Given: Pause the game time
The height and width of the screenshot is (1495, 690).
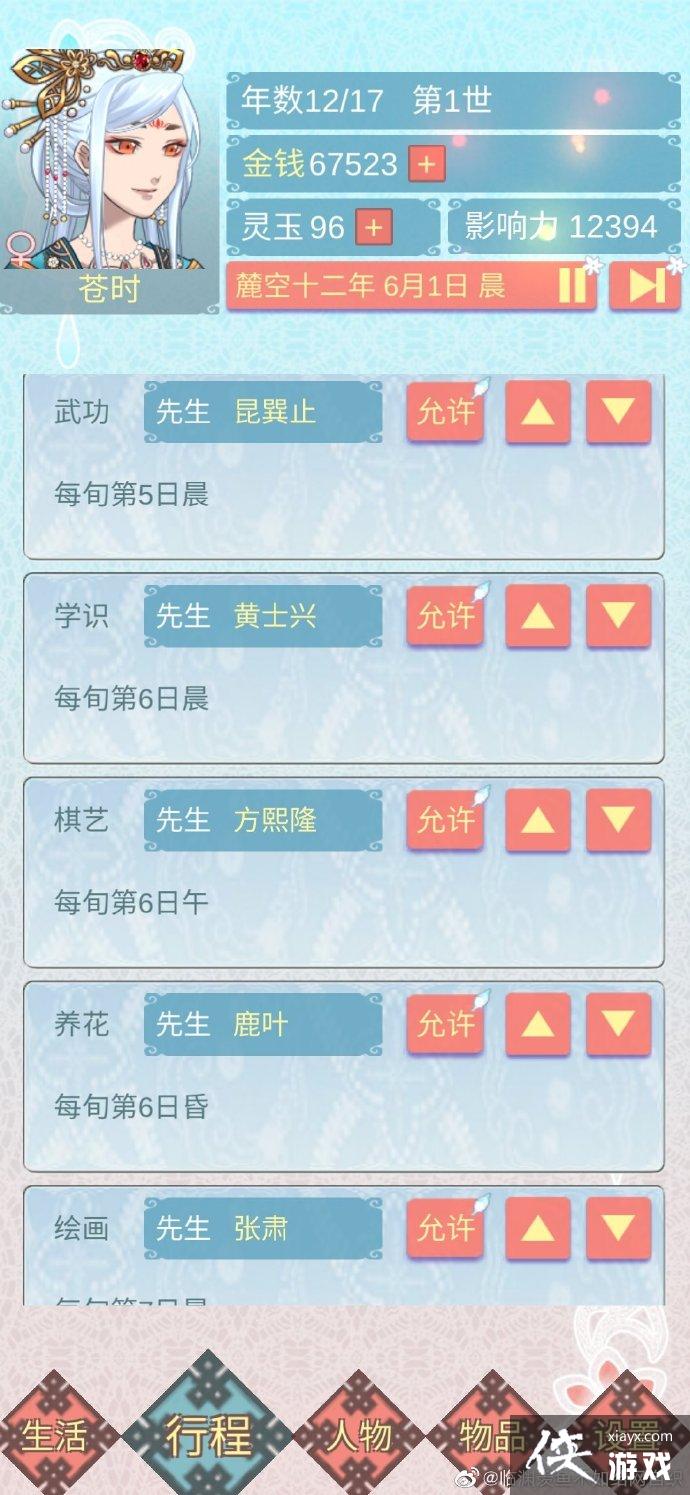Looking at the screenshot, I should (x=573, y=287).
